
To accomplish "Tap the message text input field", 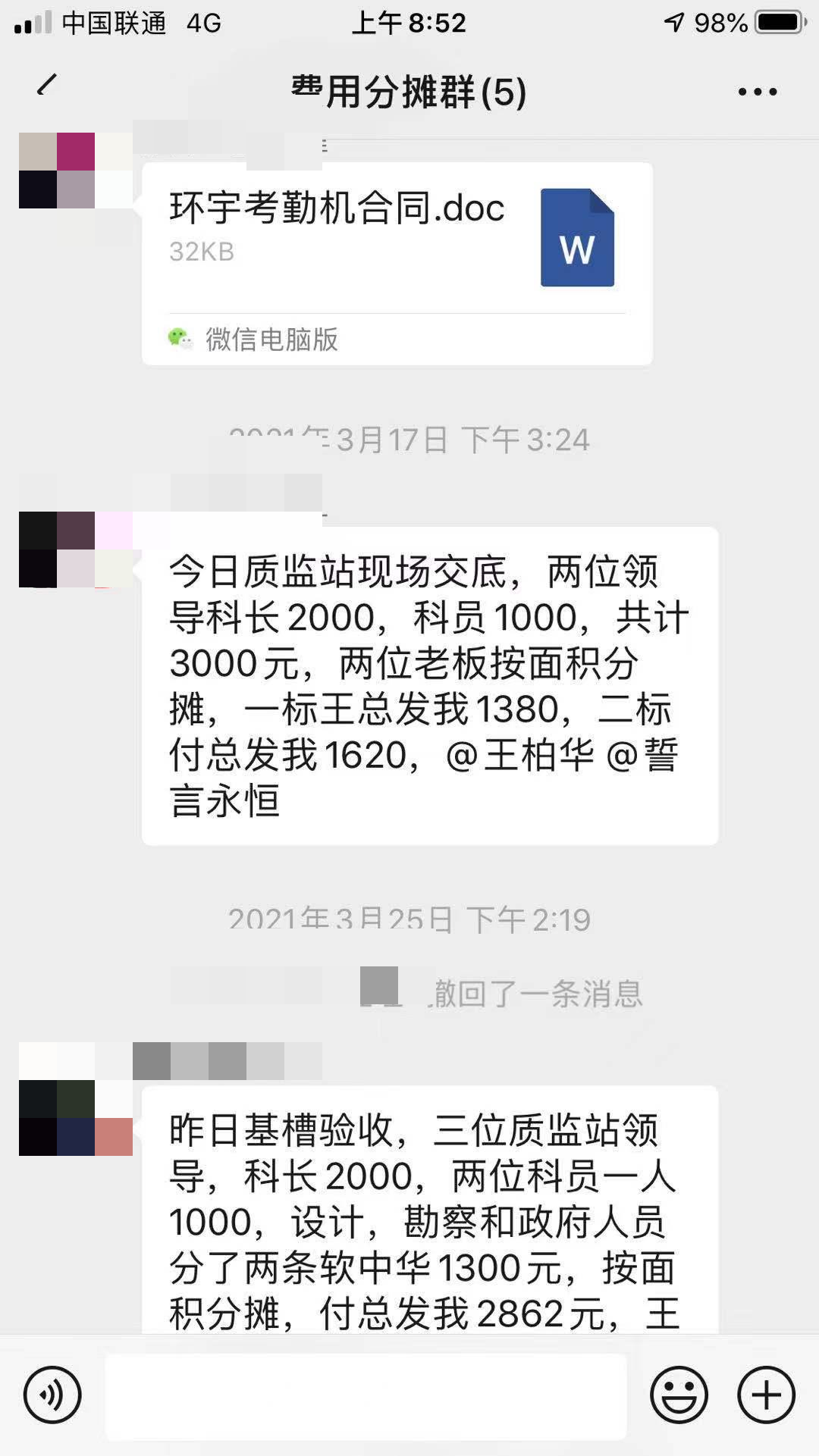I will click(x=366, y=1396).
